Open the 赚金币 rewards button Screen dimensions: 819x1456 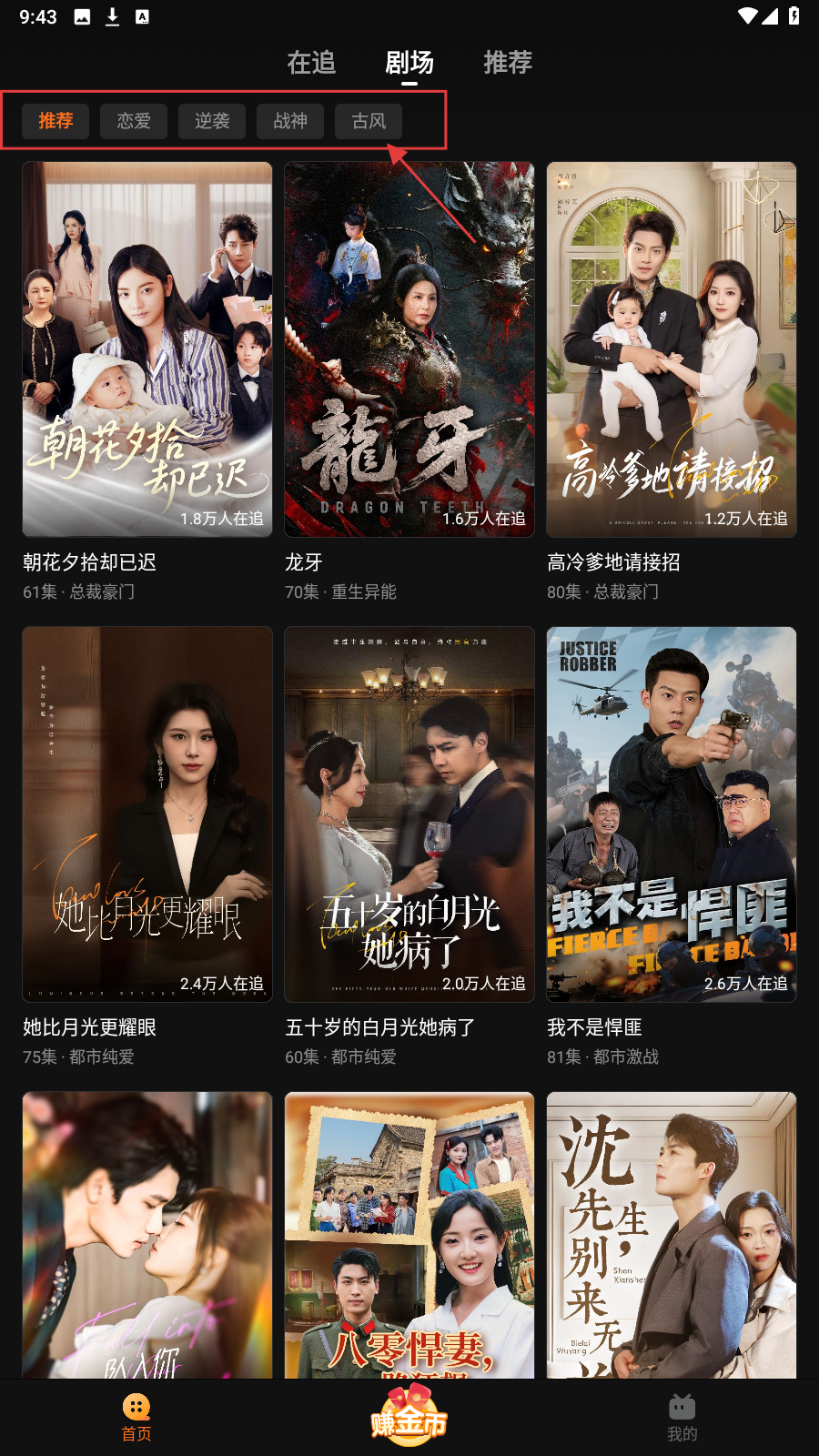409,1418
